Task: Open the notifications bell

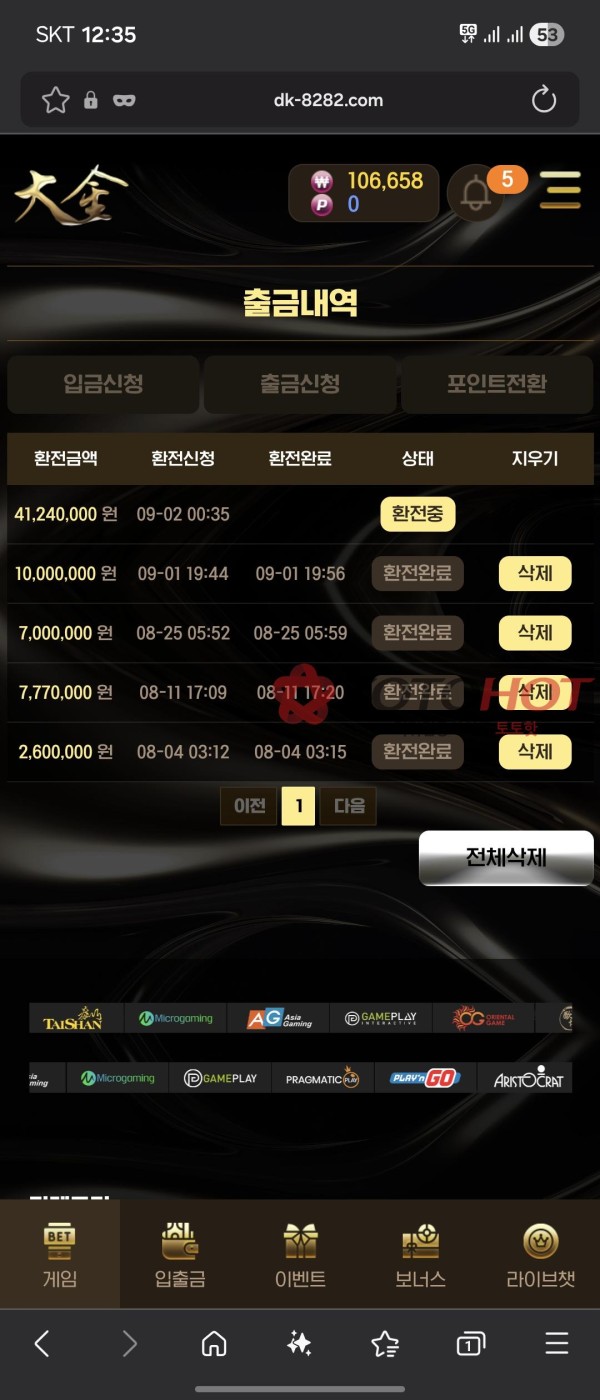Action: [476, 192]
